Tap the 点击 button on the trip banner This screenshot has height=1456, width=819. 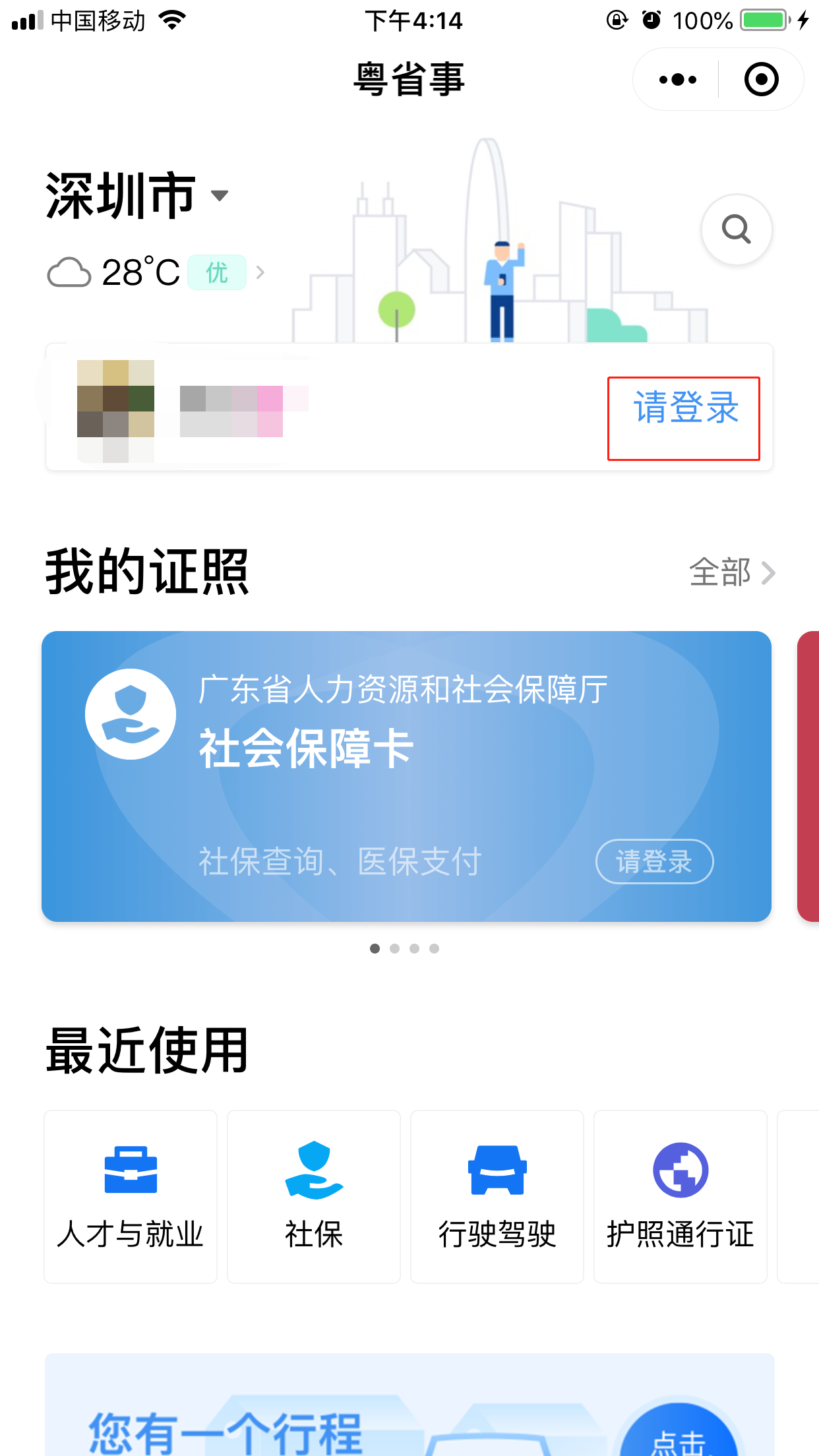click(x=679, y=1438)
